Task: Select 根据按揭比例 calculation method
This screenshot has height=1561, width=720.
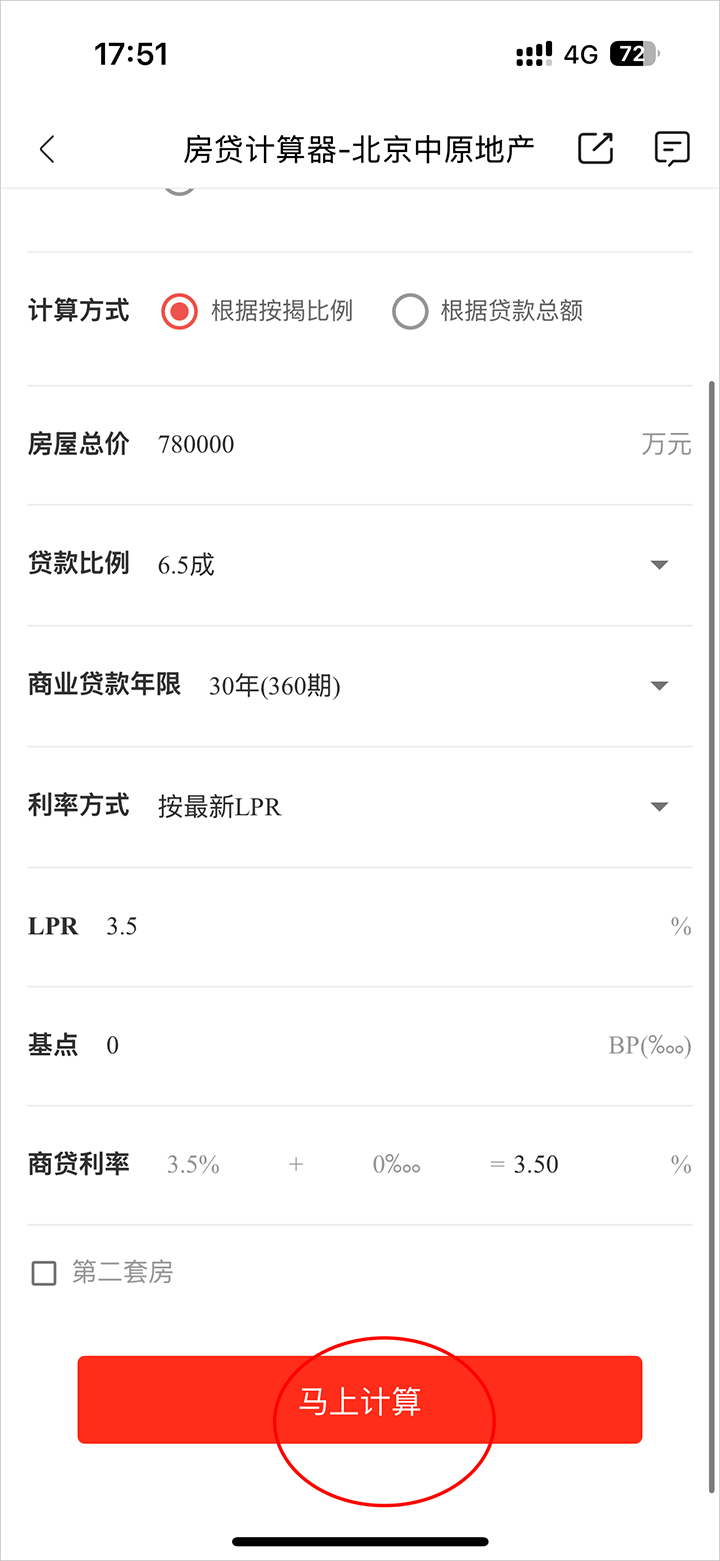Action: click(179, 311)
